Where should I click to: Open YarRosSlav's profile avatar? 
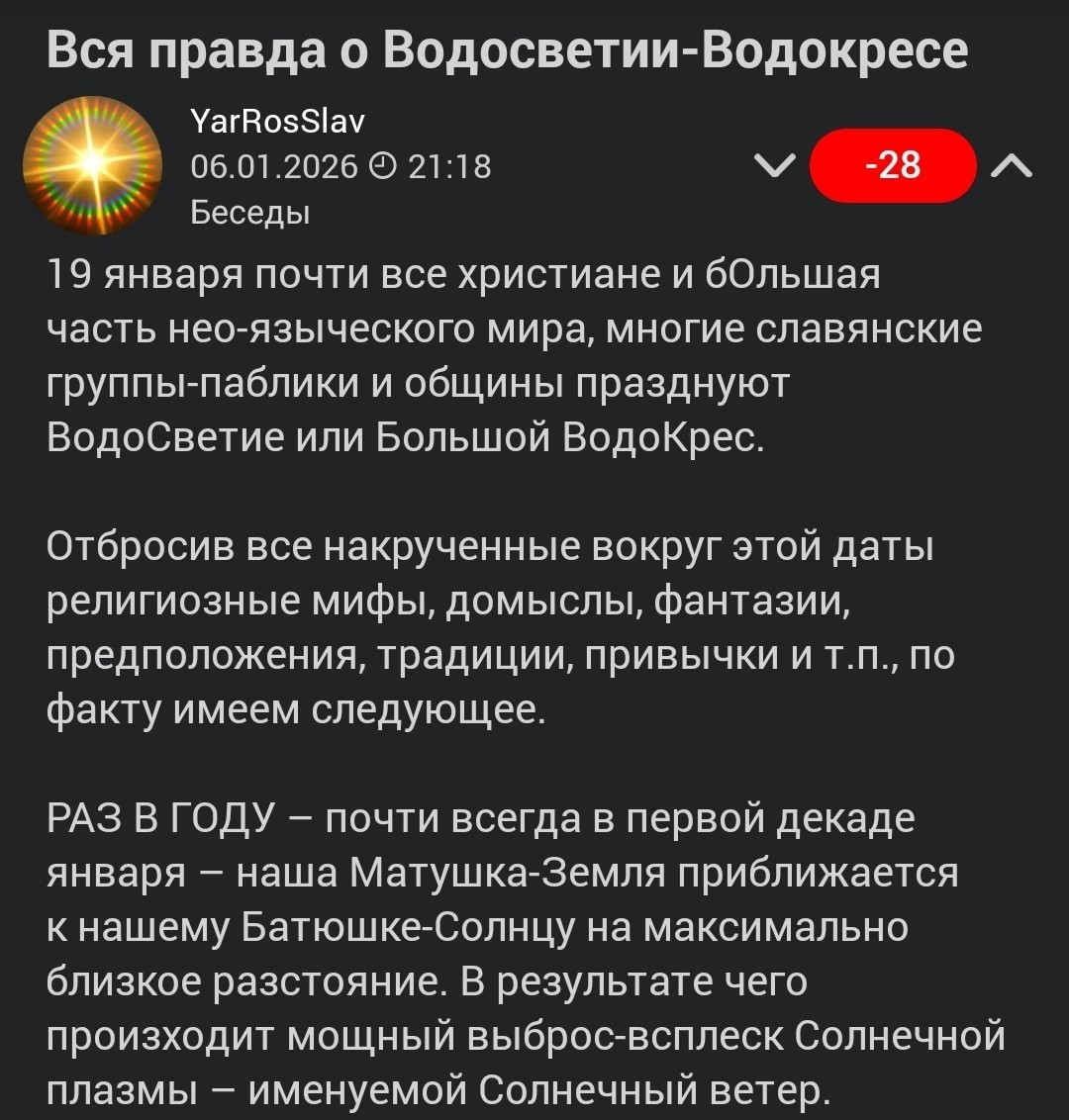[93, 165]
